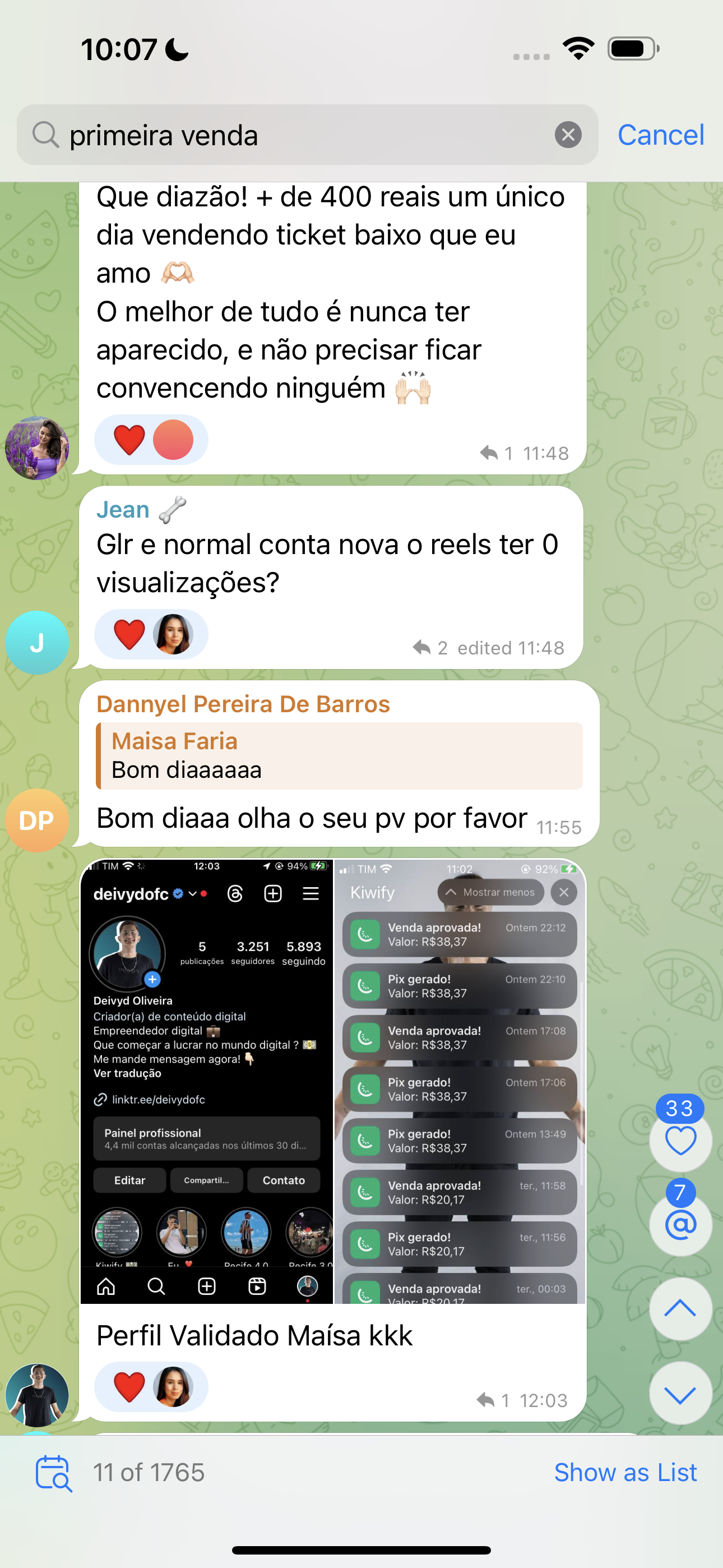Image resolution: width=723 pixels, height=1568 pixels.
Task: Open the Instagram profile screenshot
Action: (207, 1081)
